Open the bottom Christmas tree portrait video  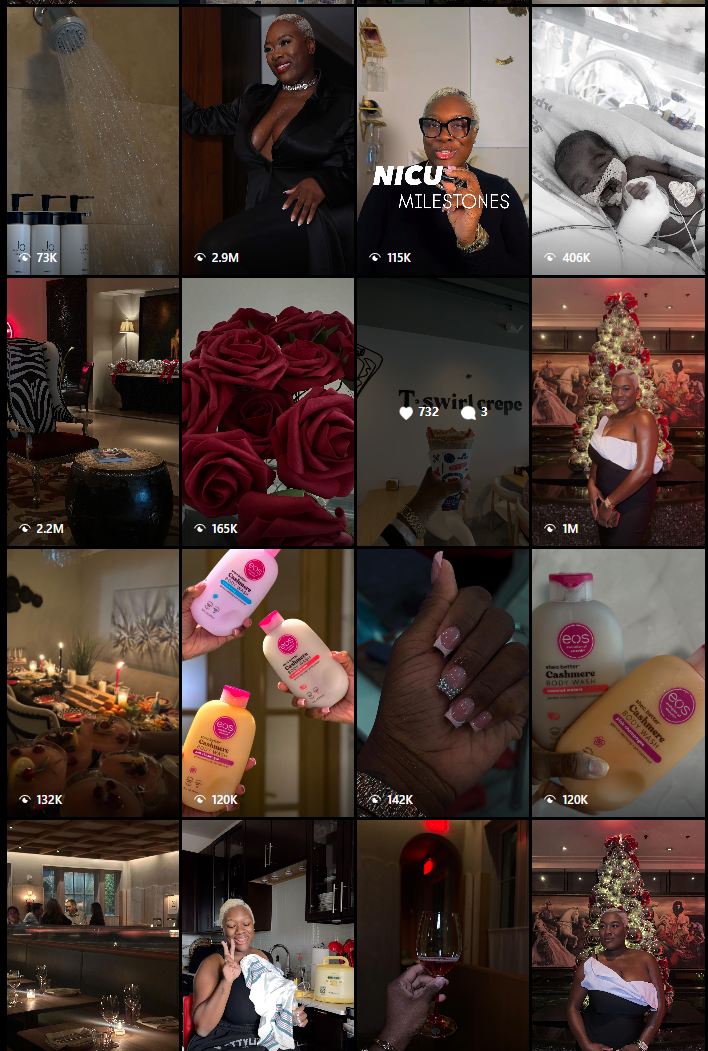click(618, 935)
